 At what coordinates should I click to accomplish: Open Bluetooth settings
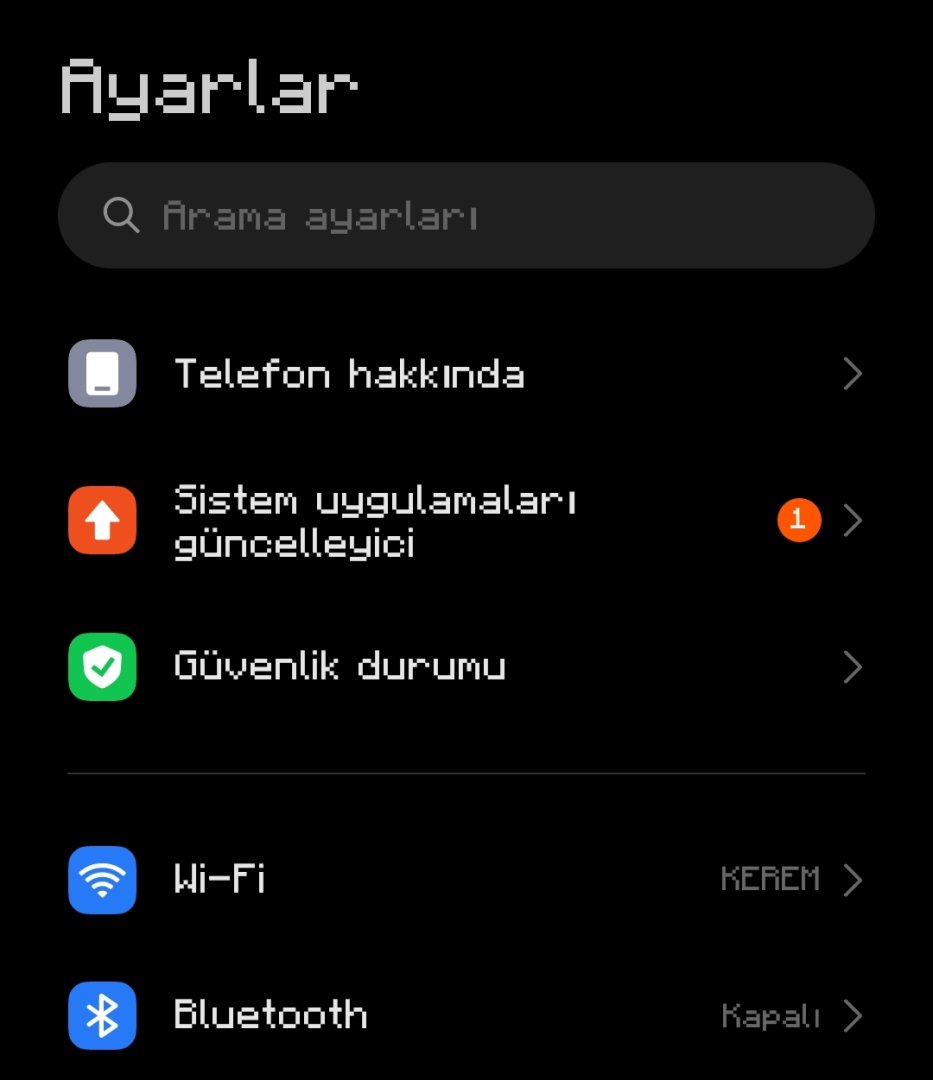click(466, 1016)
